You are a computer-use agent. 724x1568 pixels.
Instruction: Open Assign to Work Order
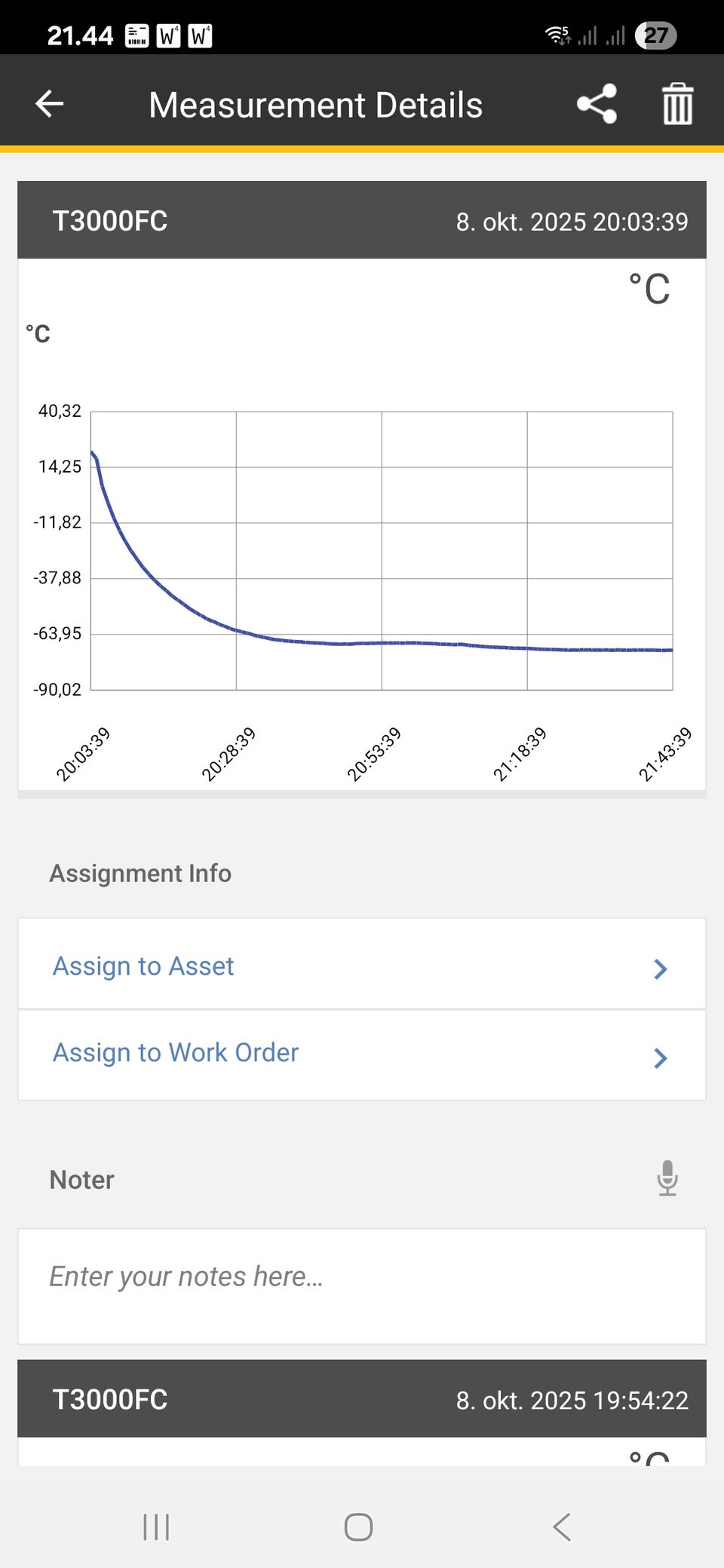tap(362, 1054)
